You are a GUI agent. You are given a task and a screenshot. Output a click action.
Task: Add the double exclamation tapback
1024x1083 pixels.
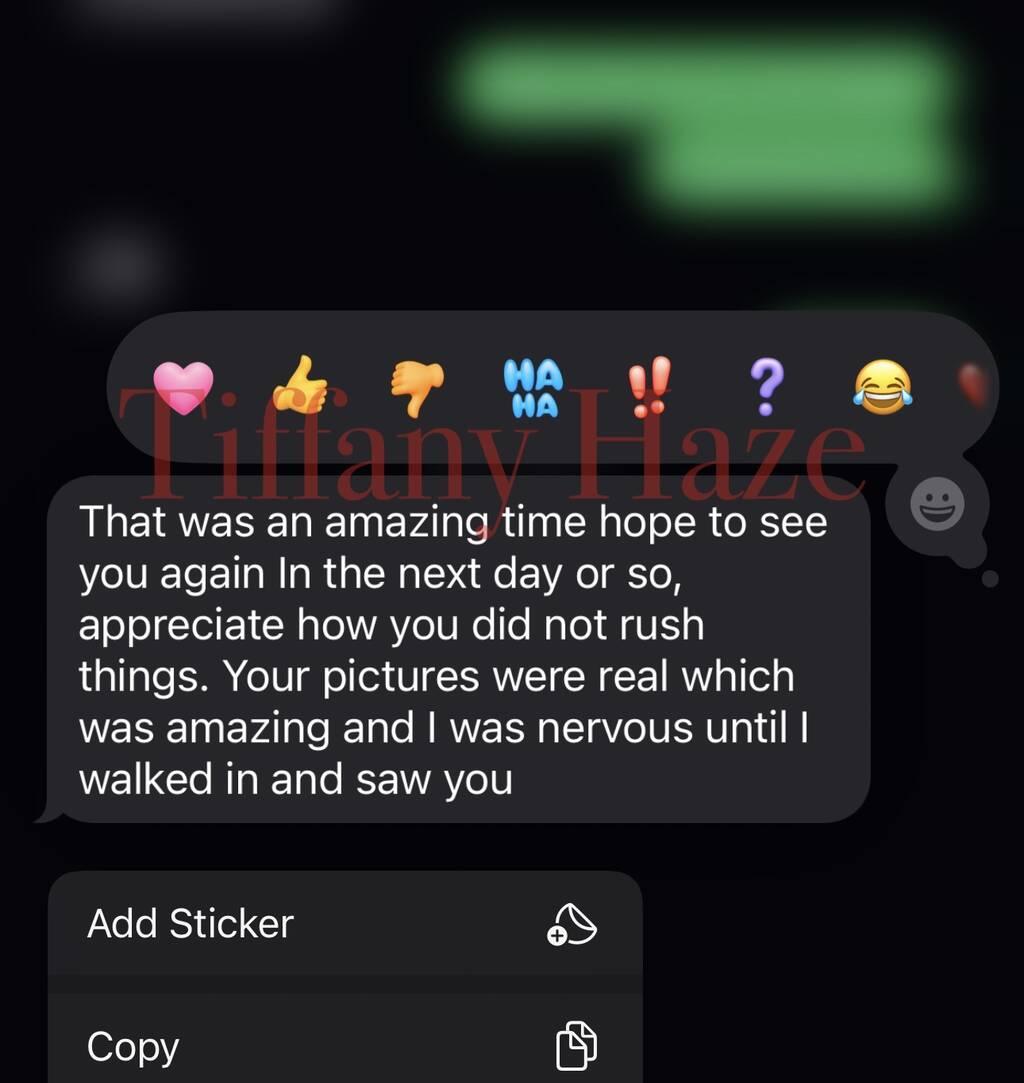click(x=649, y=388)
